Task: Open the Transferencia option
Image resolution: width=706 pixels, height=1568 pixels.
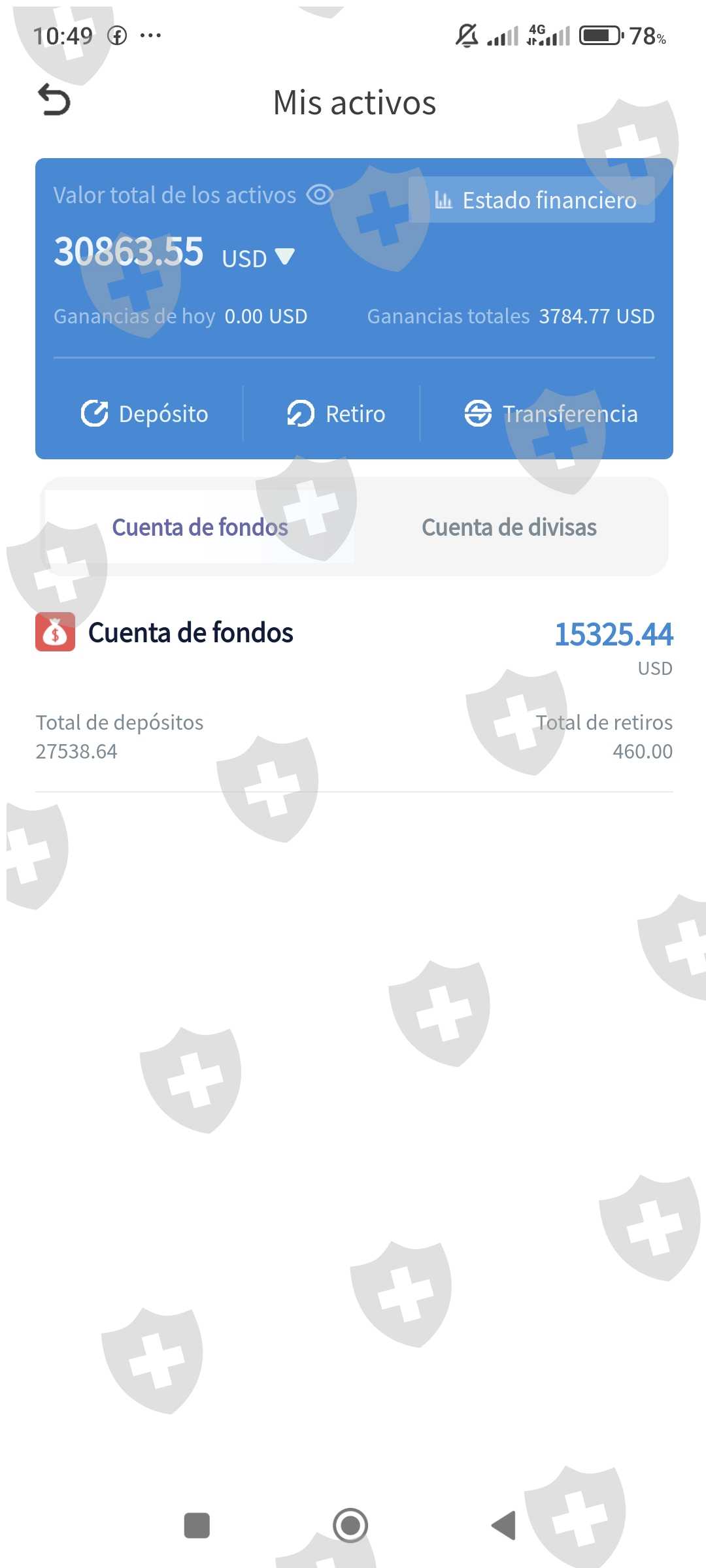Action: coord(550,414)
